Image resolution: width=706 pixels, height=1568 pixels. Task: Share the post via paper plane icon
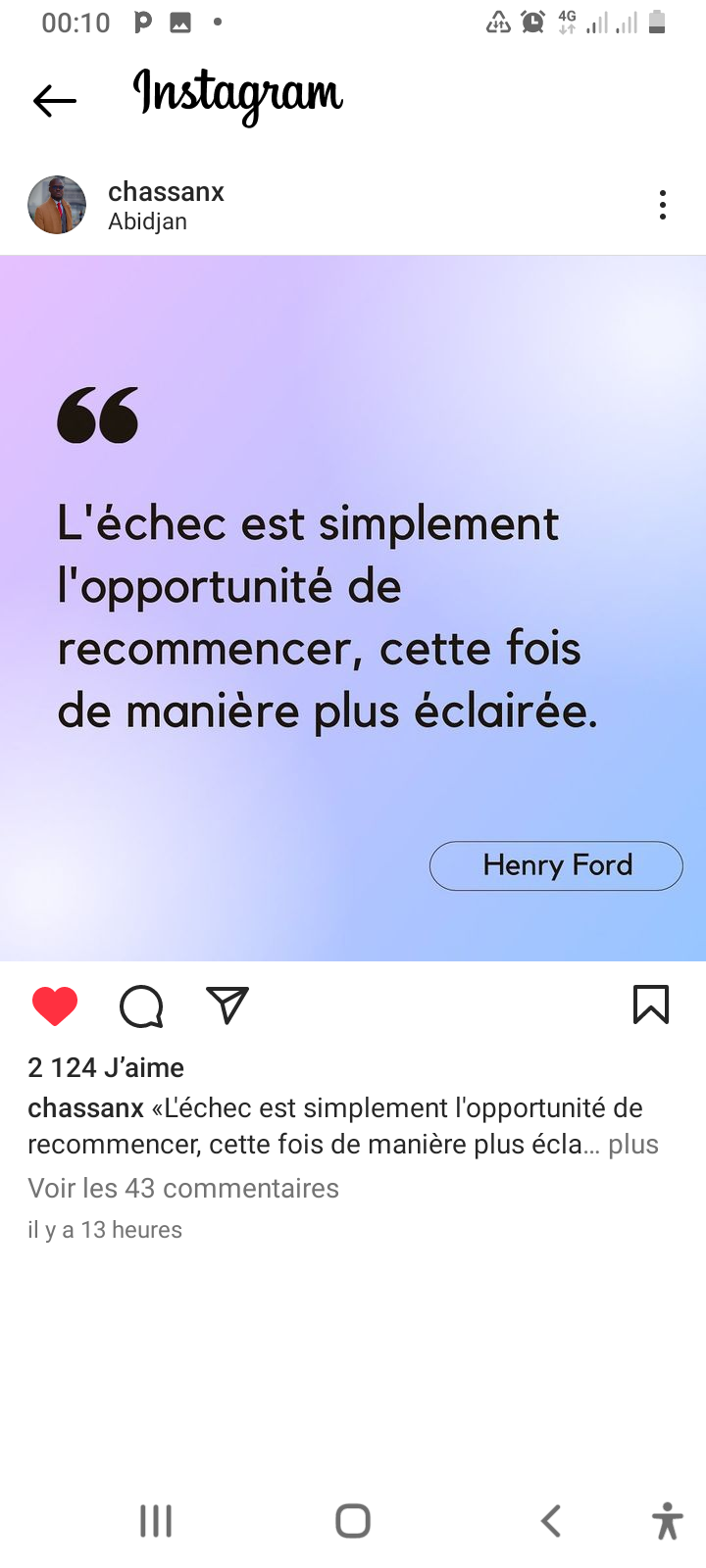227,1005
